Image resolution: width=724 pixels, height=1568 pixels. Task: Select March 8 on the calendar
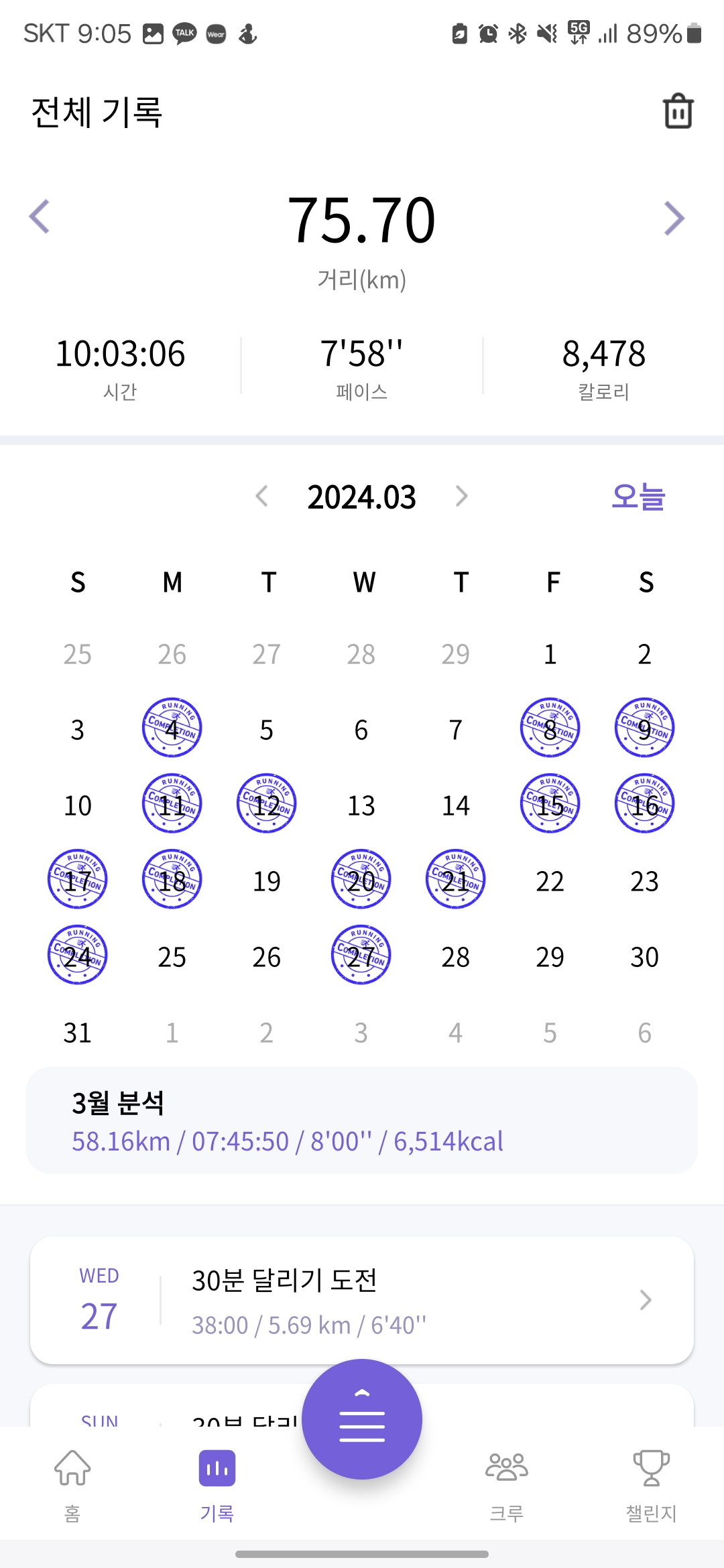550,728
